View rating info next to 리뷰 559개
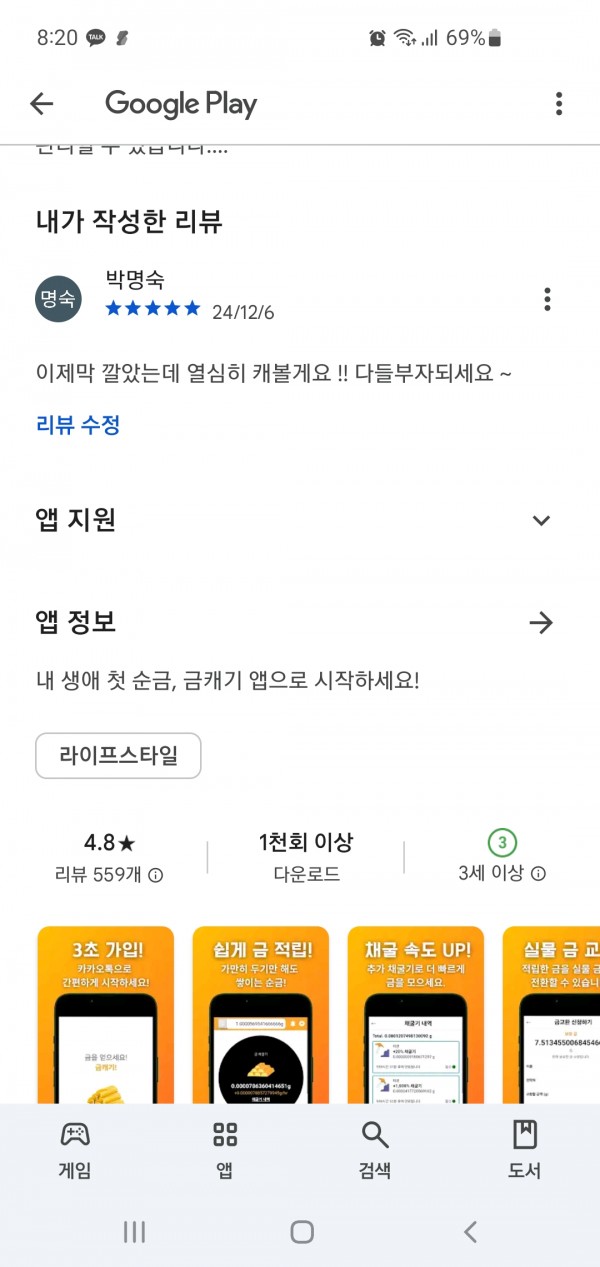This screenshot has height=1267, width=600. [156, 874]
